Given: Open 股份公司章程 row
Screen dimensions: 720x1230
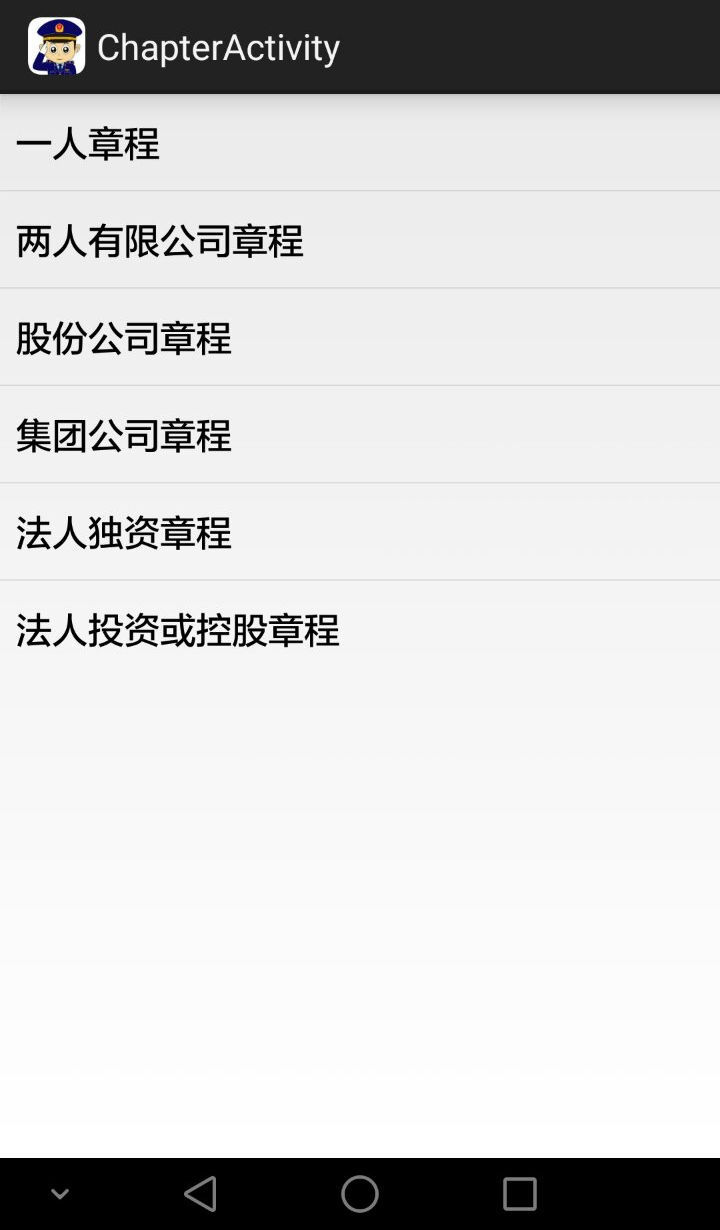Looking at the screenshot, I should (x=360, y=337).
